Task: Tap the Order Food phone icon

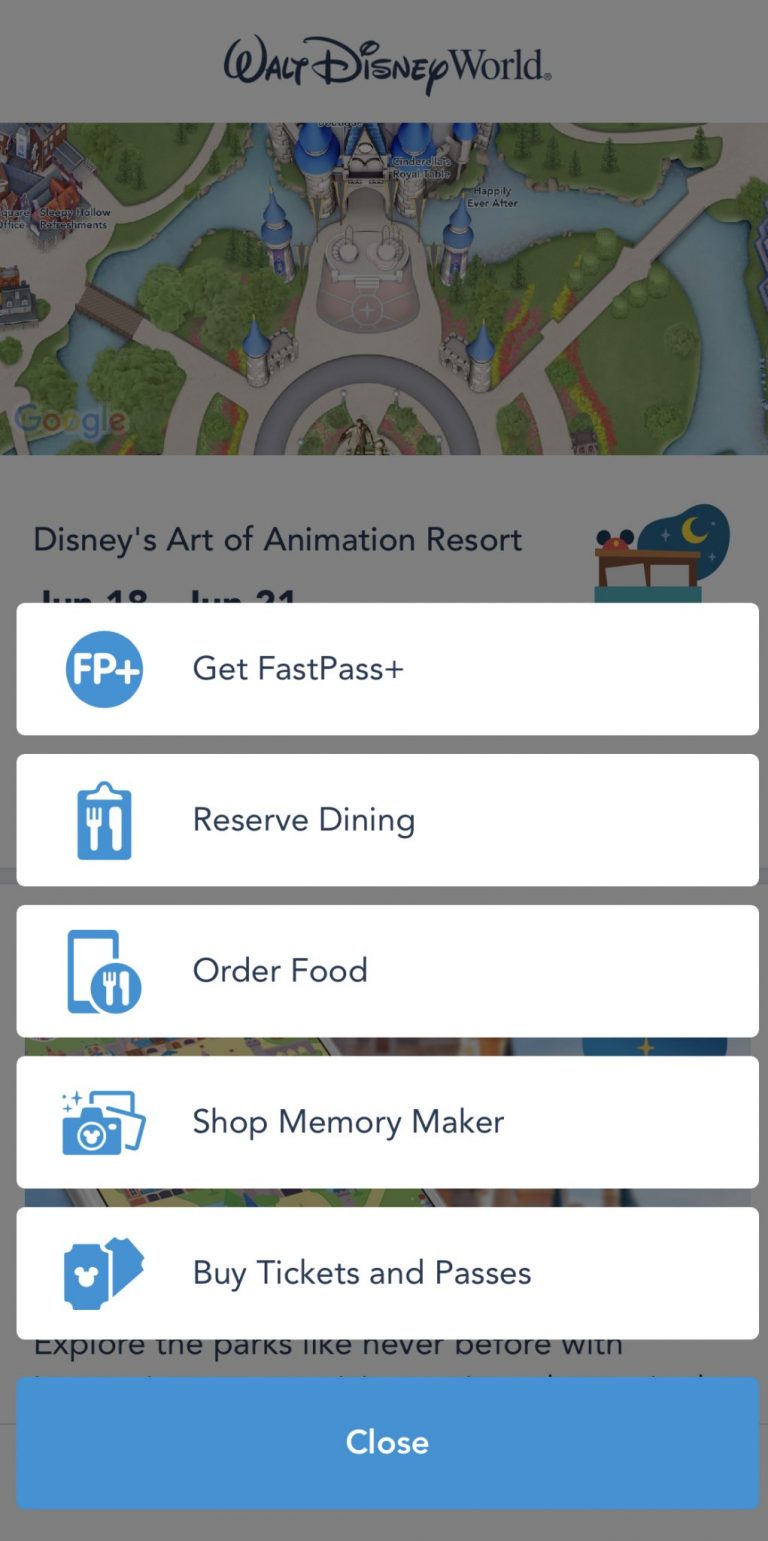Action: 104,970
